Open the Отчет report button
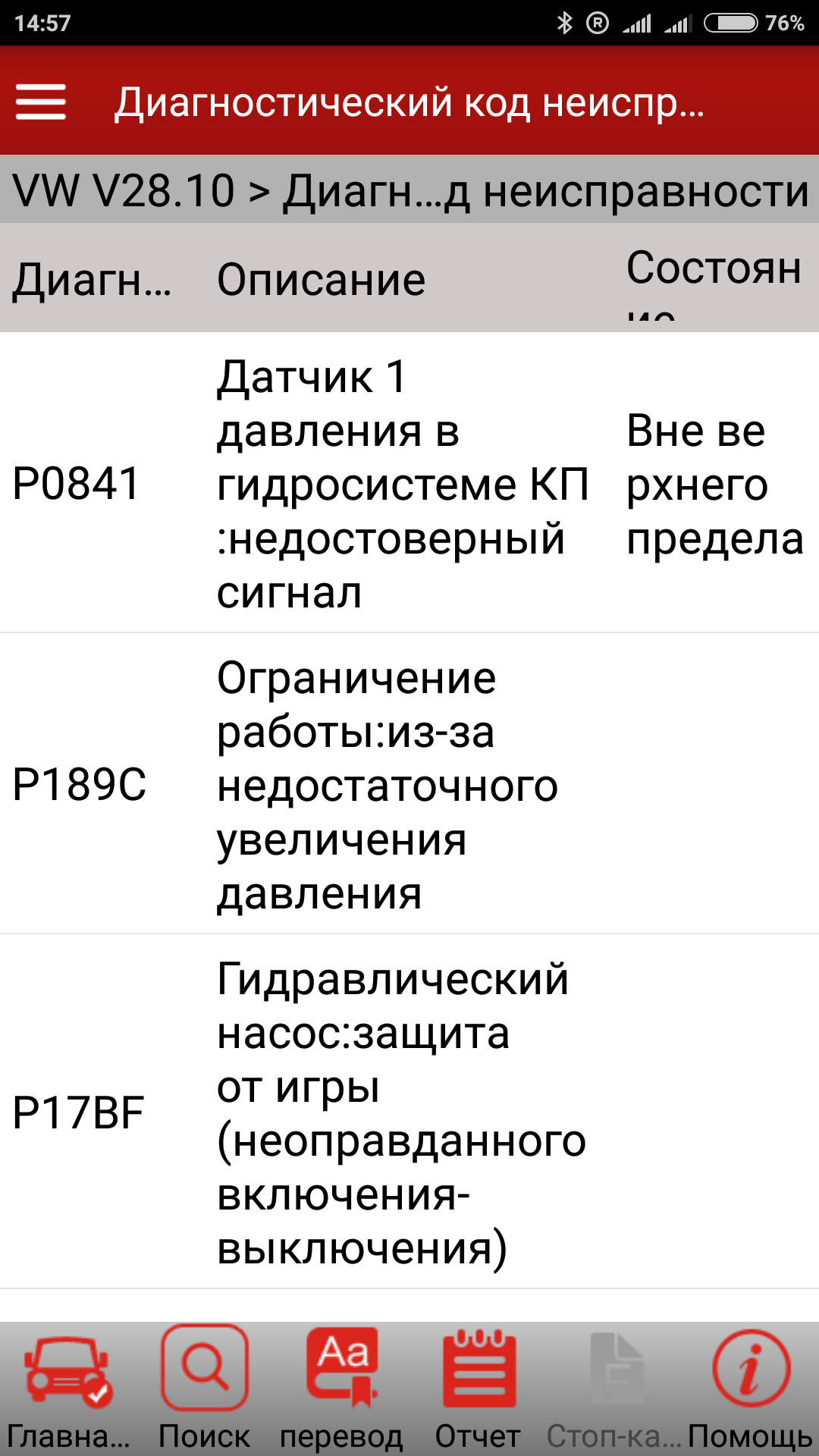Viewport: 819px width, 1456px height. tap(478, 1389)
